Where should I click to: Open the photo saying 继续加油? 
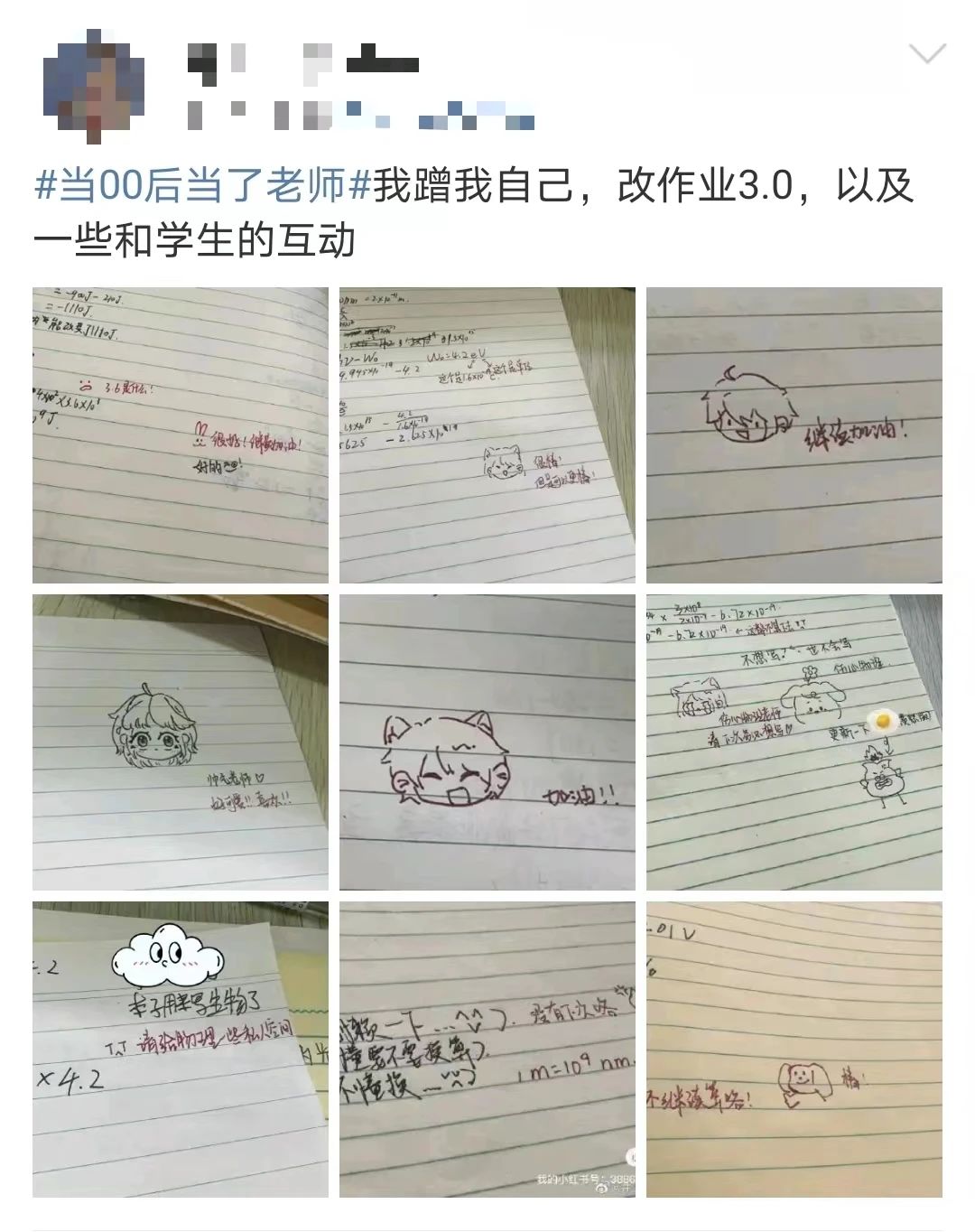(x=794, y=435)
